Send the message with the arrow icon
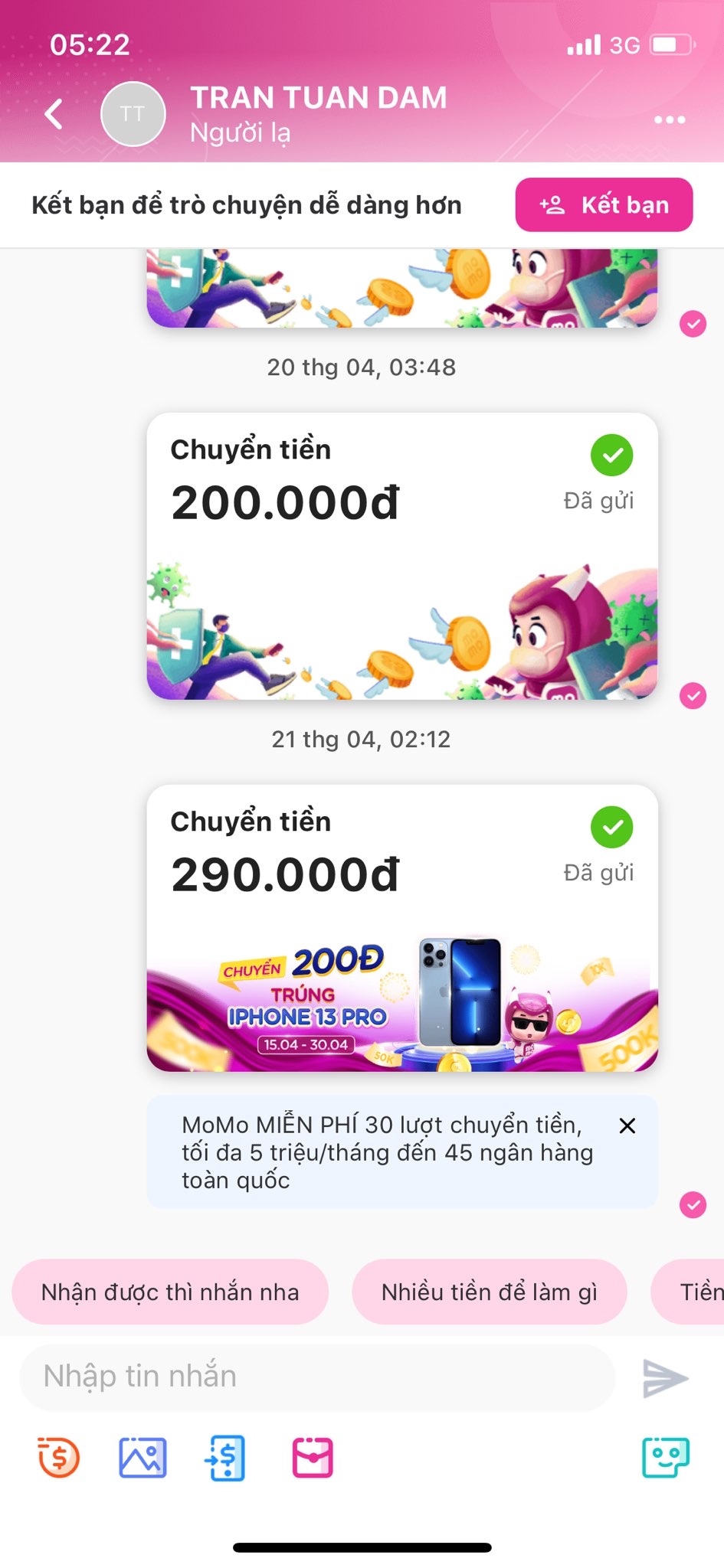This screenshot has height=1568, width=724. tap(664, 1378)
